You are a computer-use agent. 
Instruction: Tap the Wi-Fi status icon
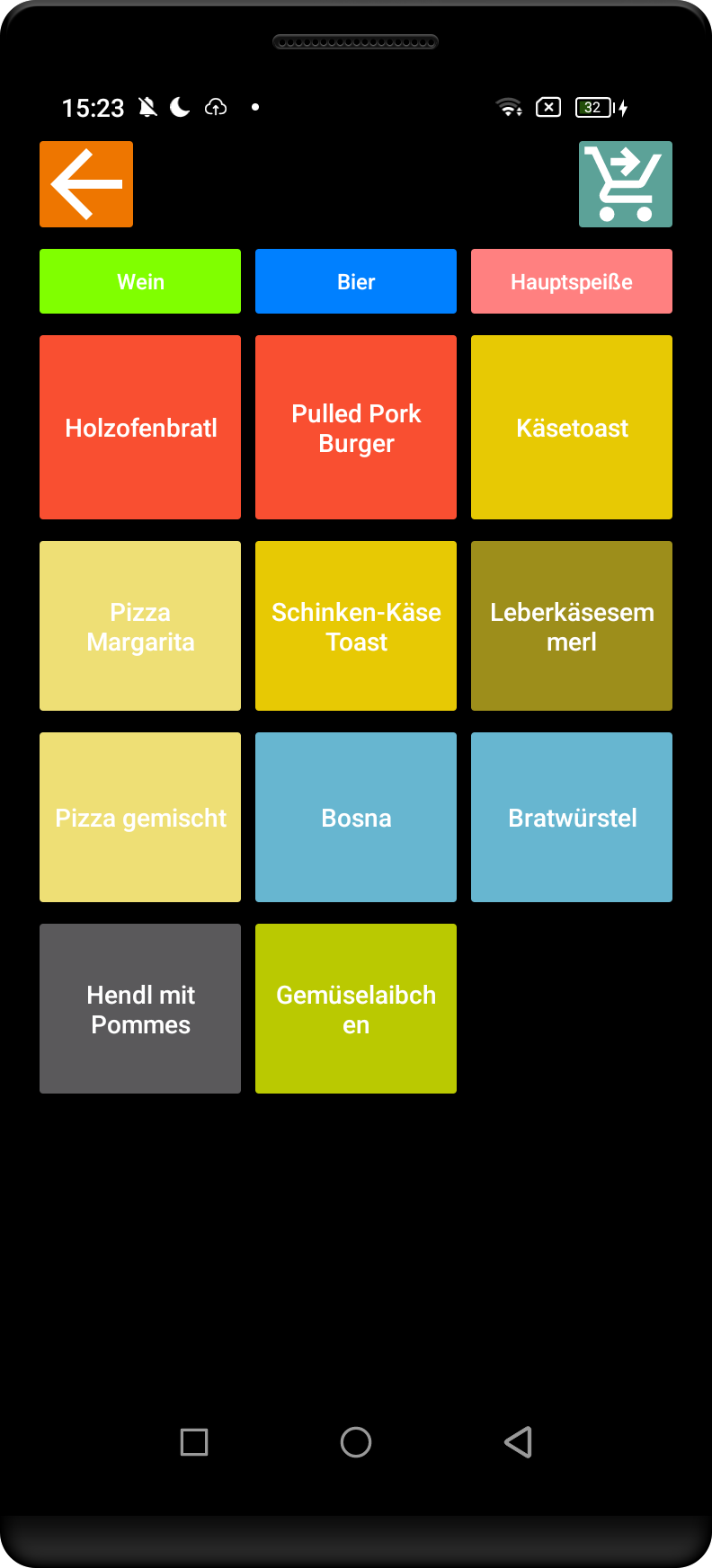click(x=509, y=107)
